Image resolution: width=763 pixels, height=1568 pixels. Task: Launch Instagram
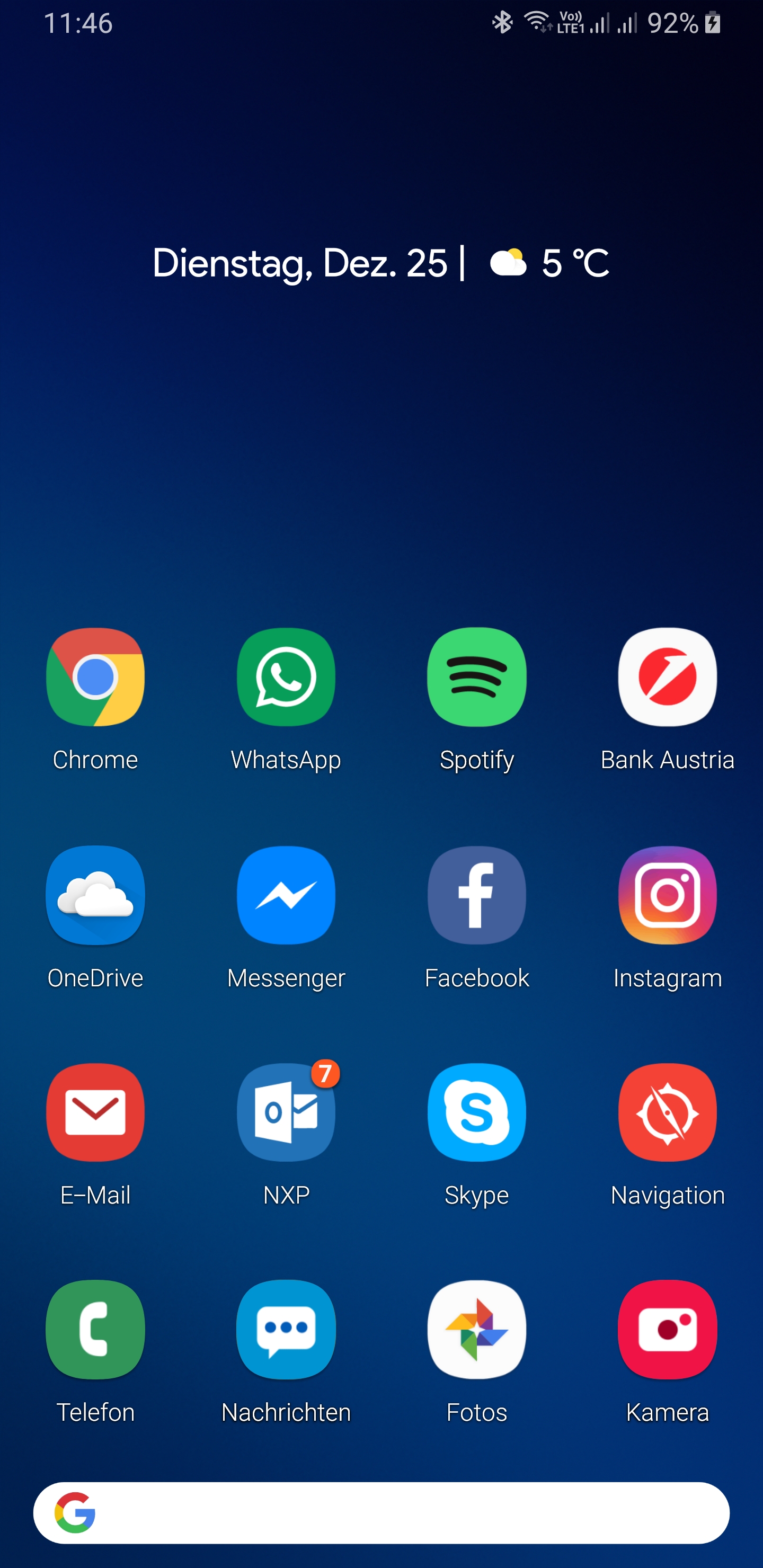coord(668,895)
